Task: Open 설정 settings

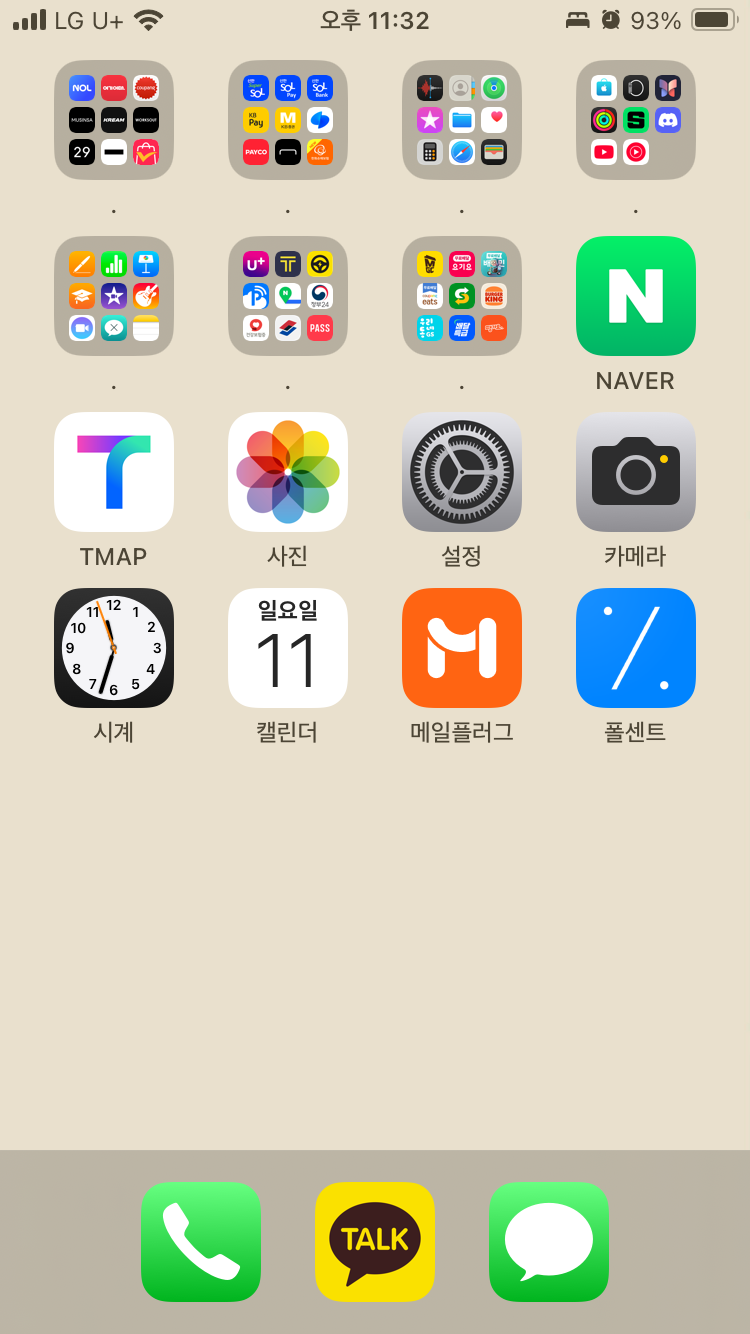Action: (462, 472)
